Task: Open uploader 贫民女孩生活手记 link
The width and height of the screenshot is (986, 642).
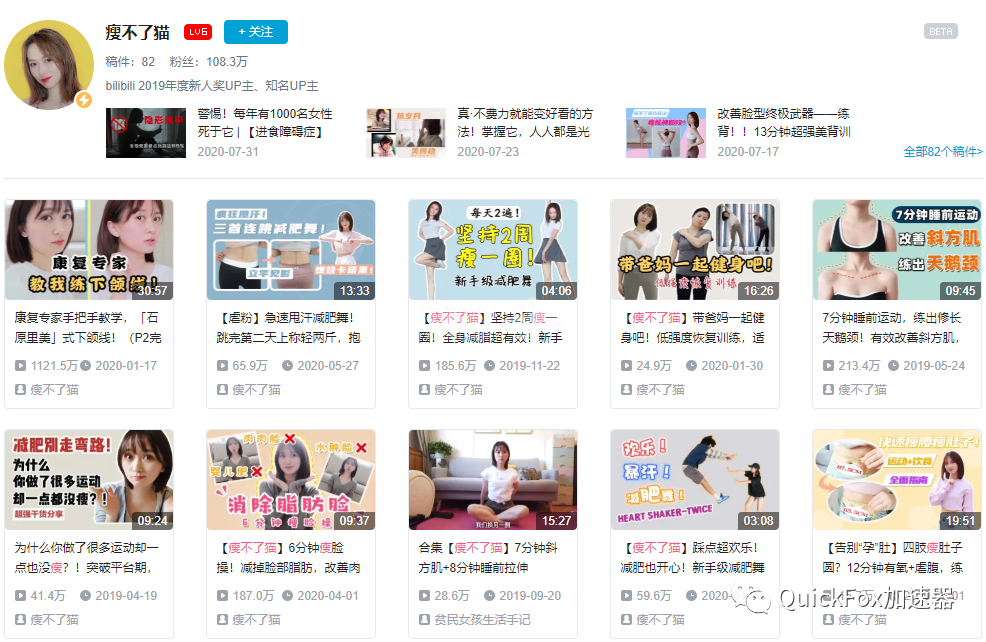Action: click(x=490, y=620)
